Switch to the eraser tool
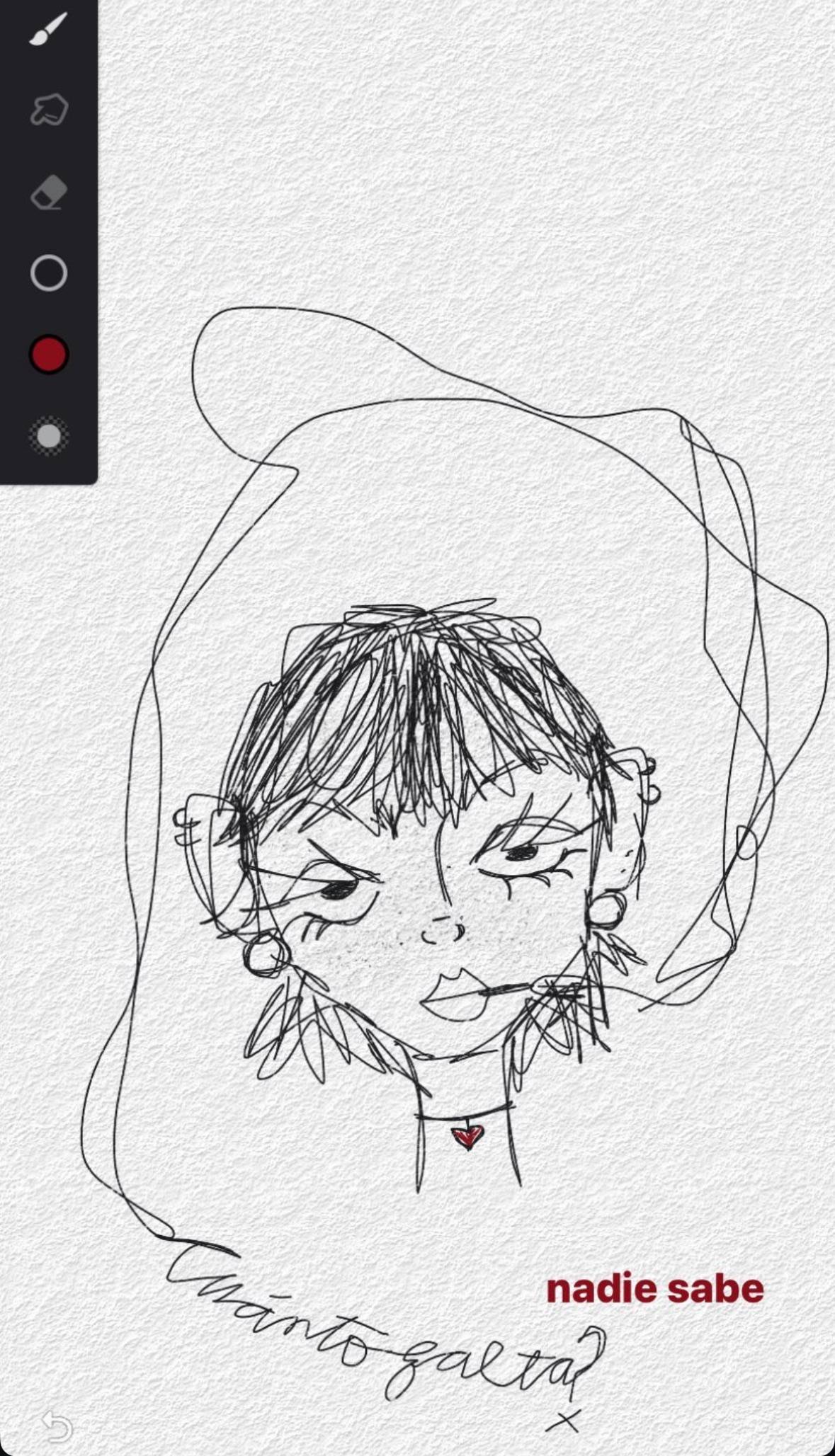Image resolution: width=835 pixels, height=1456 pixels. [49, 192]
